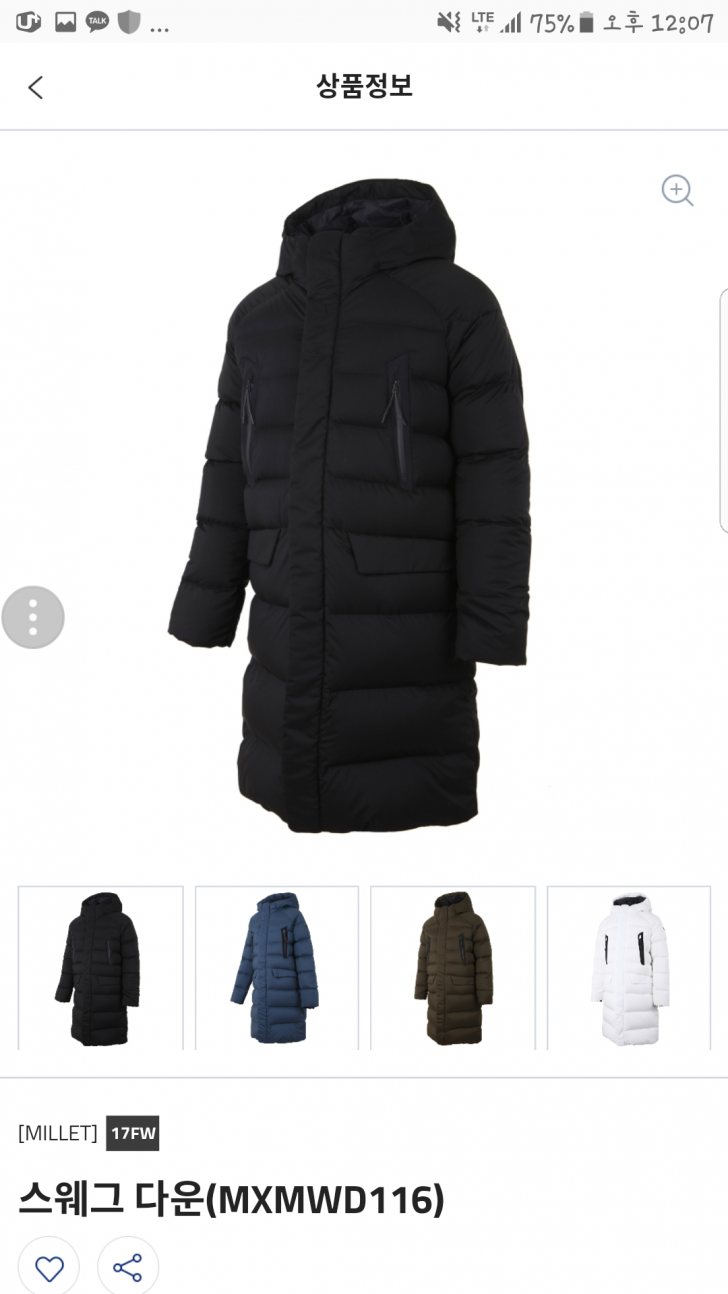Select the blue coat thumbnail
Screen dimensions: 728x1294
276,967
